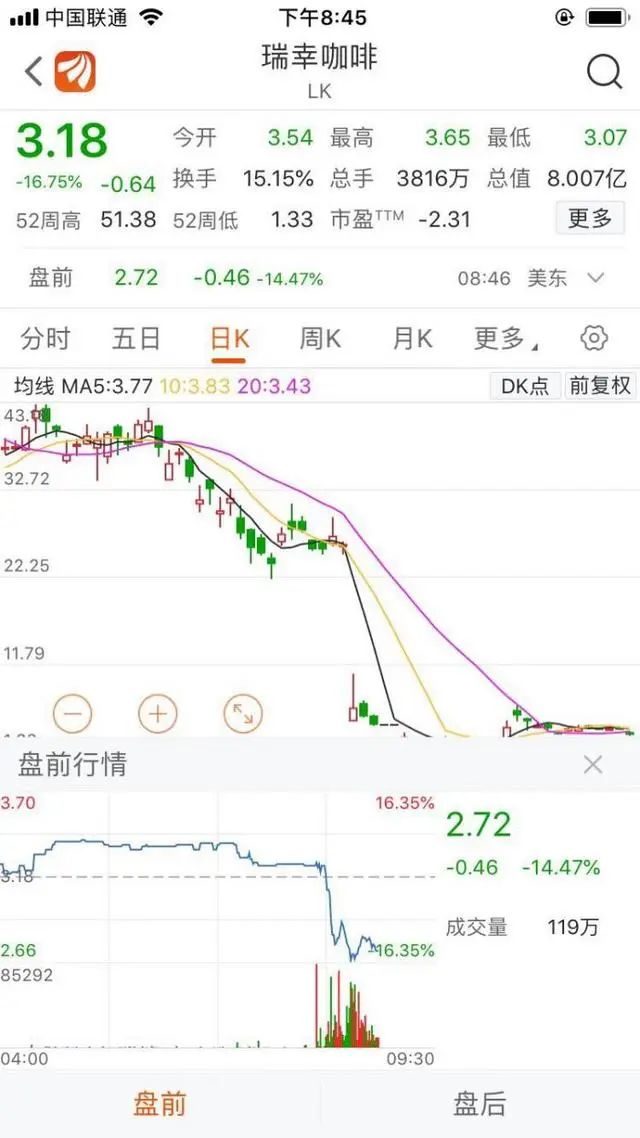The height and width of the screenshot is (1138, 640).
Task: Tap the 更多 button beside 市盈TTM
Action: tap(590, 218)
